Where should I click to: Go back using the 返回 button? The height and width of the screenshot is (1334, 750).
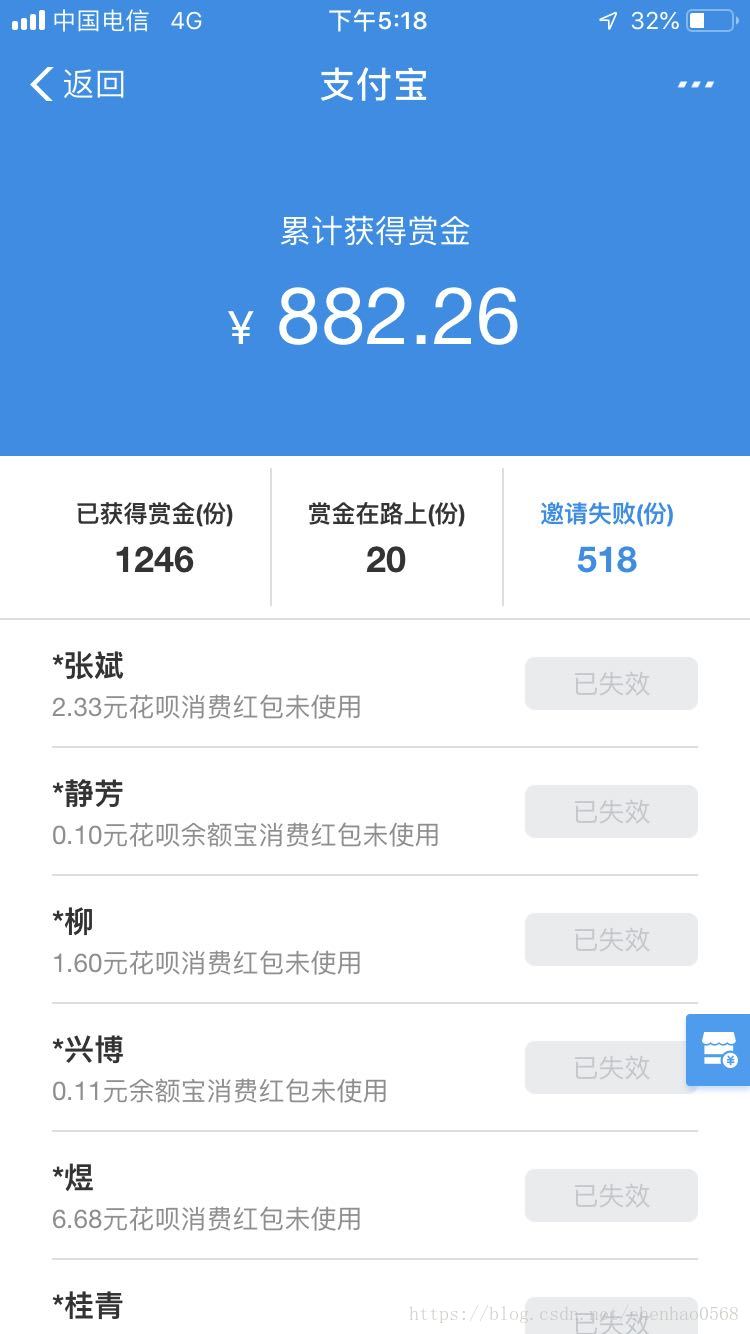pyautogui.click(x=78, y=84)
